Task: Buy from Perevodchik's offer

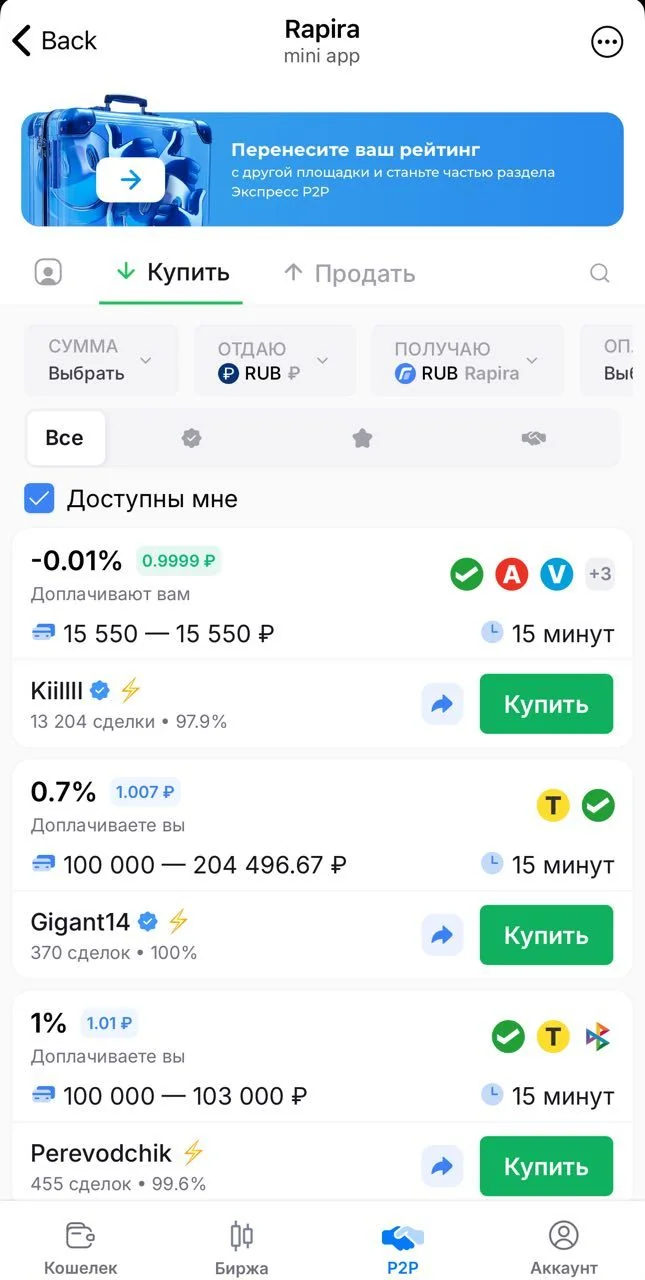Action: click(x=546, y=1166)
